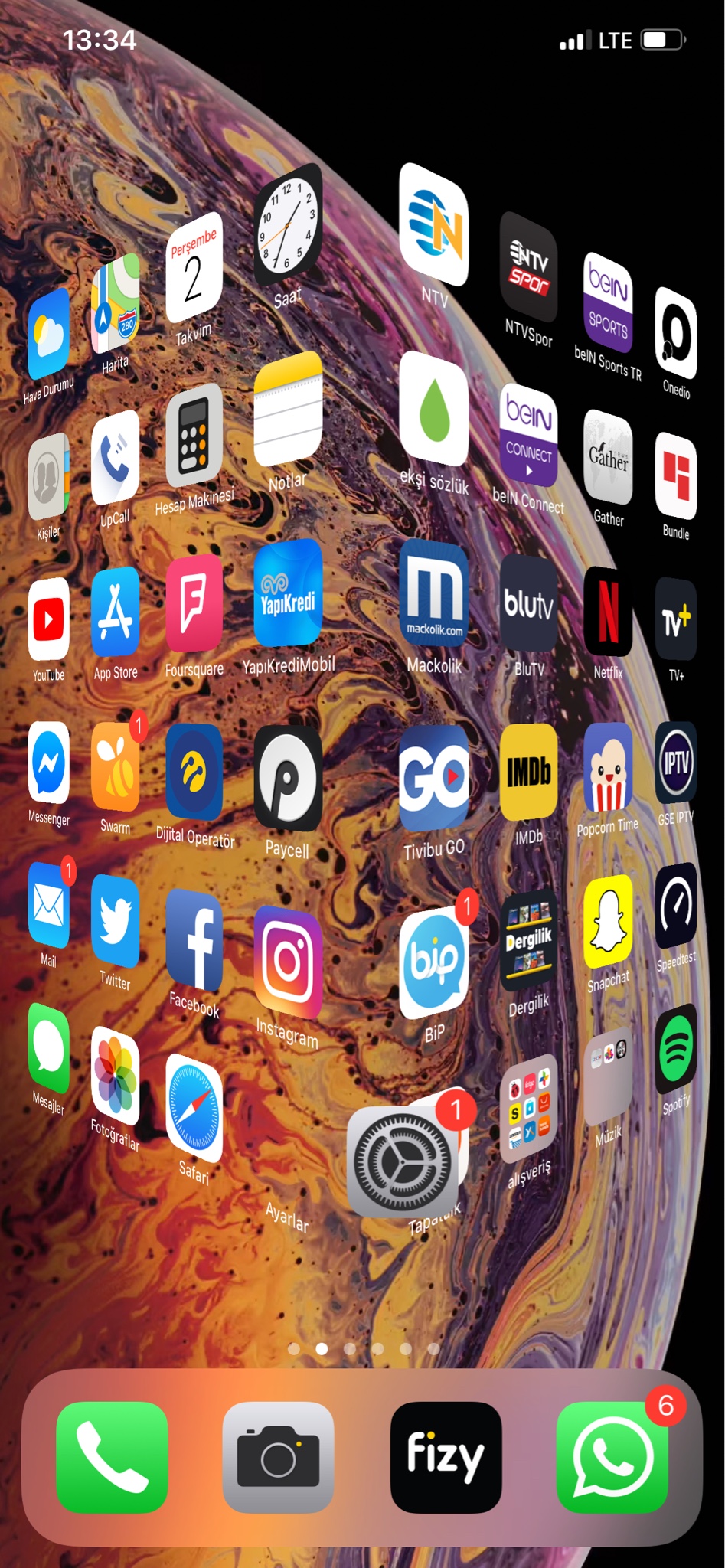The width and height of the screenshot is (725, 1568).
Task: Open the fizy music app
Action: pos(446,1457)
